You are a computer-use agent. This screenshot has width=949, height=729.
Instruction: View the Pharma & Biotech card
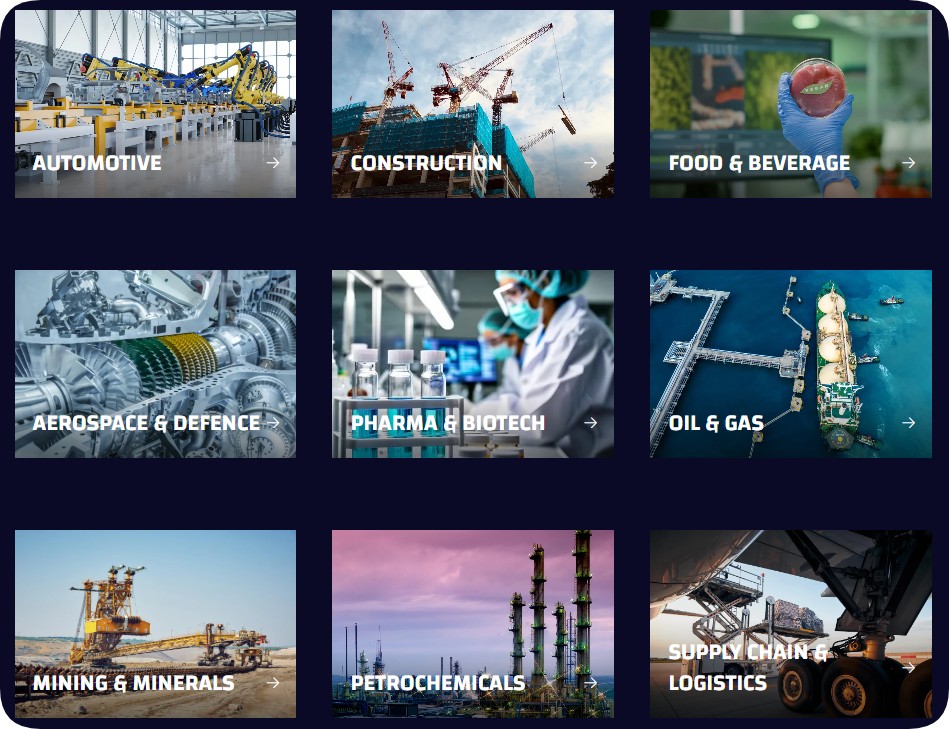pyautogui.click(x=472, y=364)
